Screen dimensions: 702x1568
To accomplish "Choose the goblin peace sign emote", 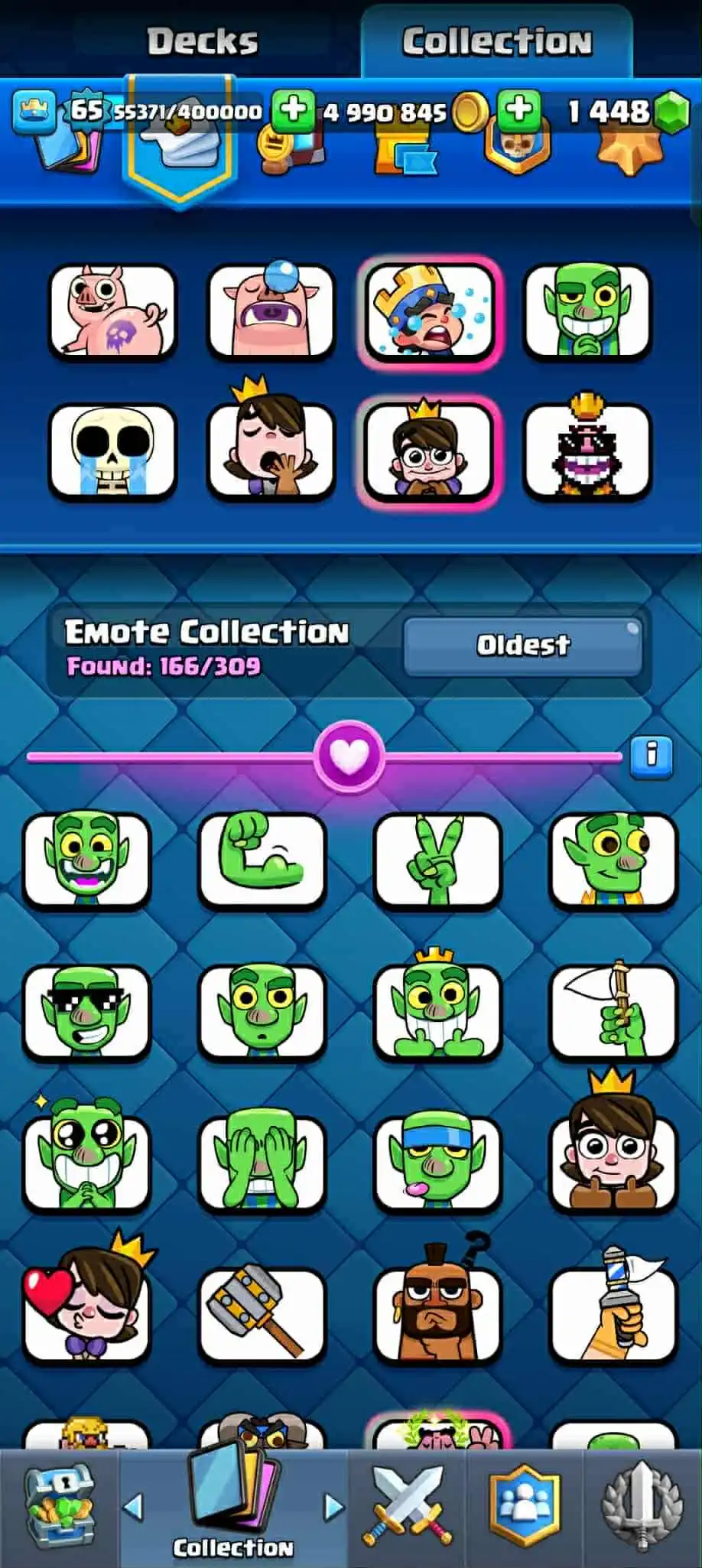I will [x=438, y=860].
